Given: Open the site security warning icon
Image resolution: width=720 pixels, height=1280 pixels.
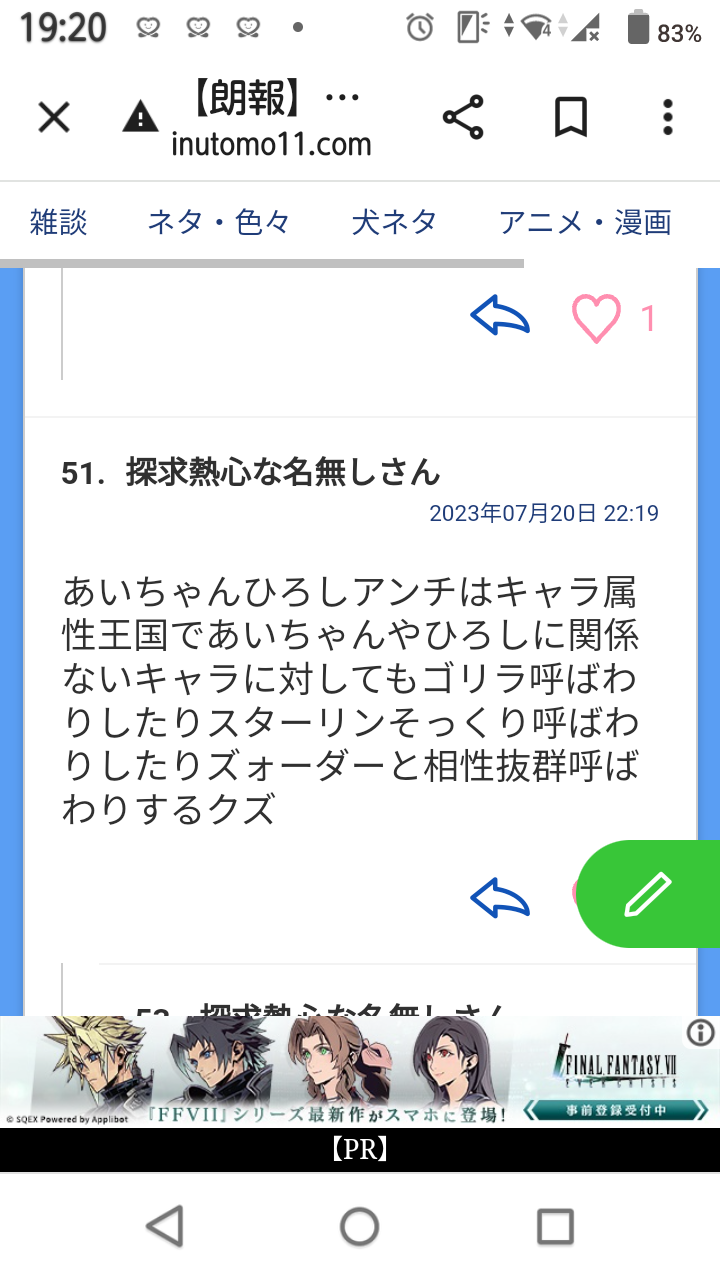Looking at the screenshot, I should point(140,120).
